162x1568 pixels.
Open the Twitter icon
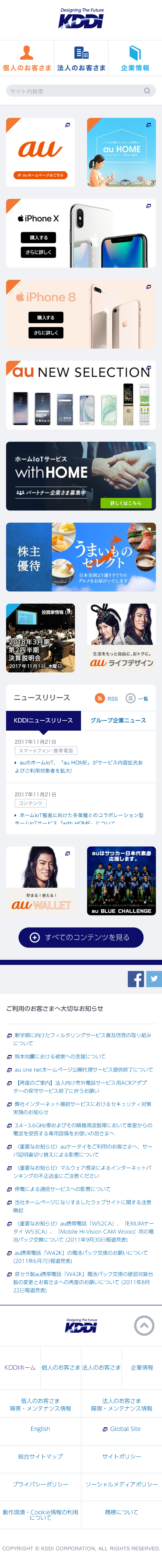[x=154, y=979]
